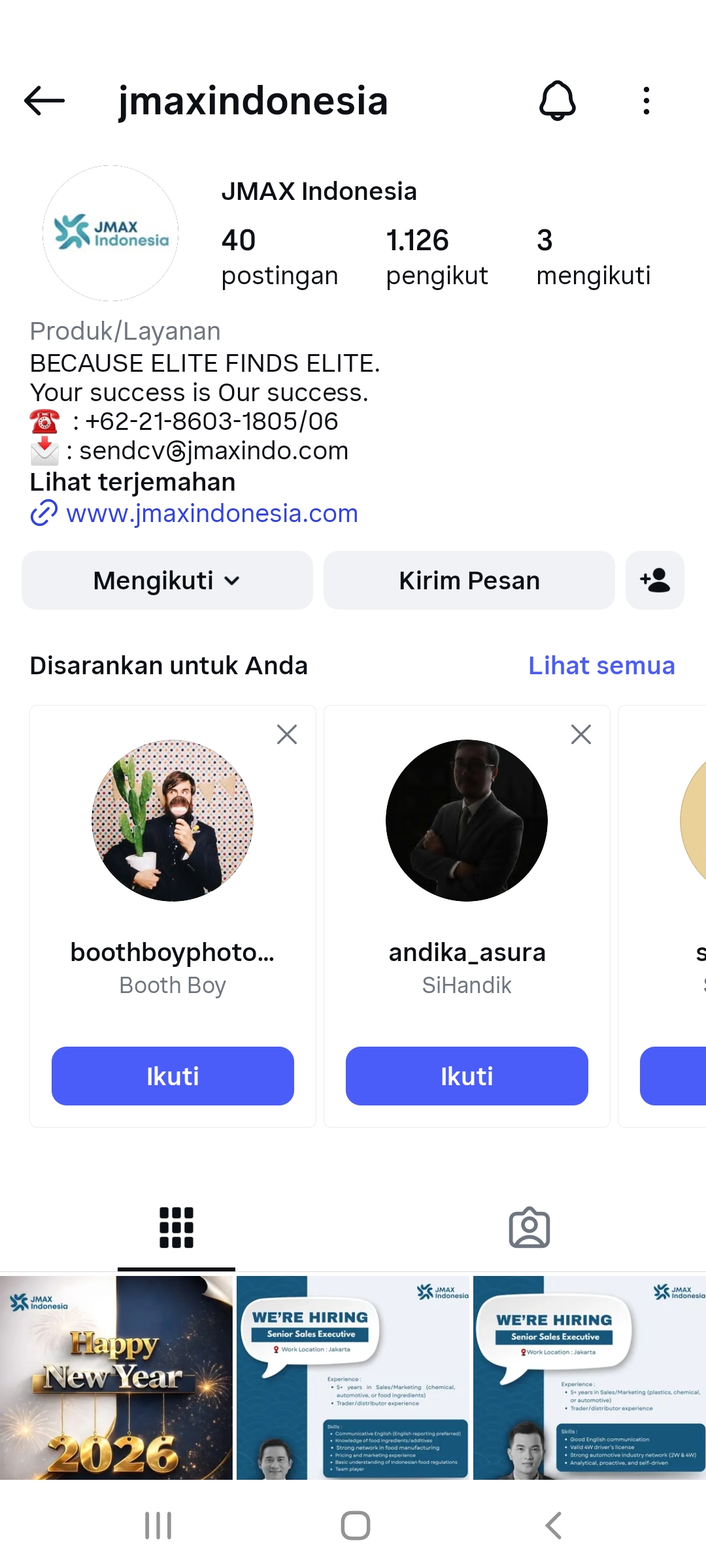706x1568 pixels.
Task: Open the system recent apps button
Action: 158,1526
